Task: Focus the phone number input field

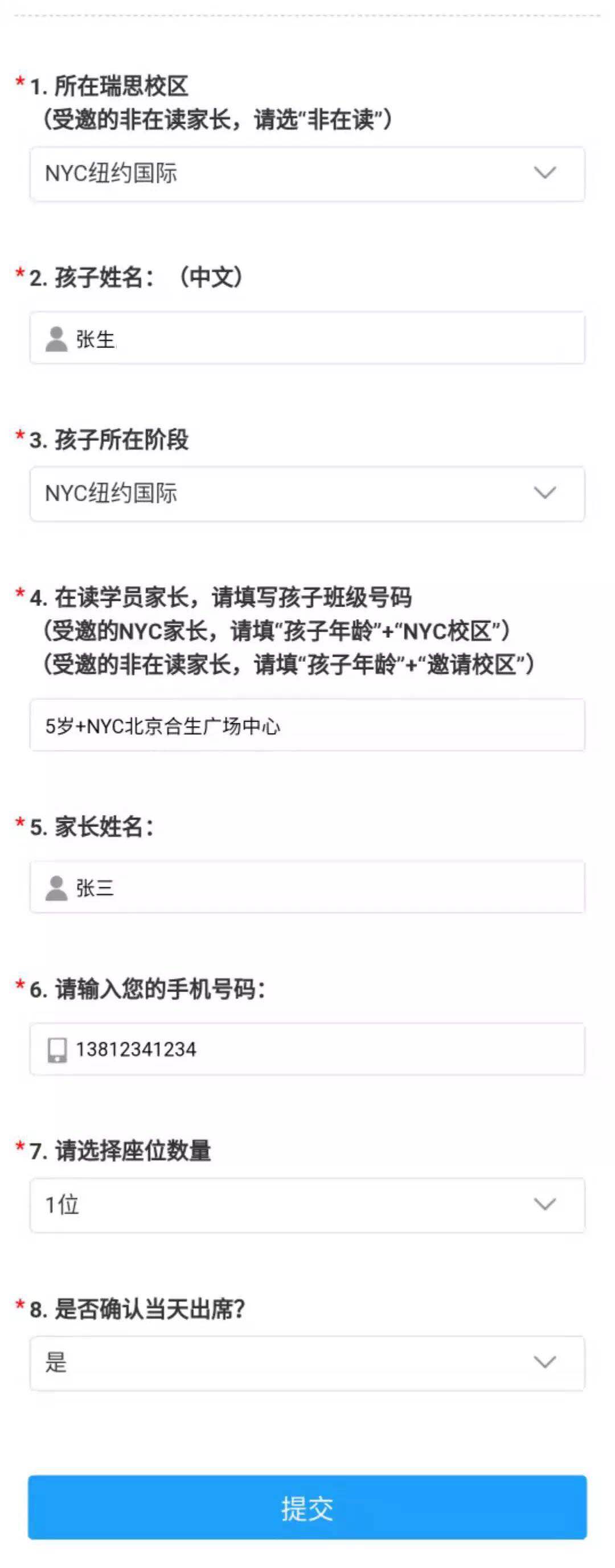Action: tap(307, 1049)
